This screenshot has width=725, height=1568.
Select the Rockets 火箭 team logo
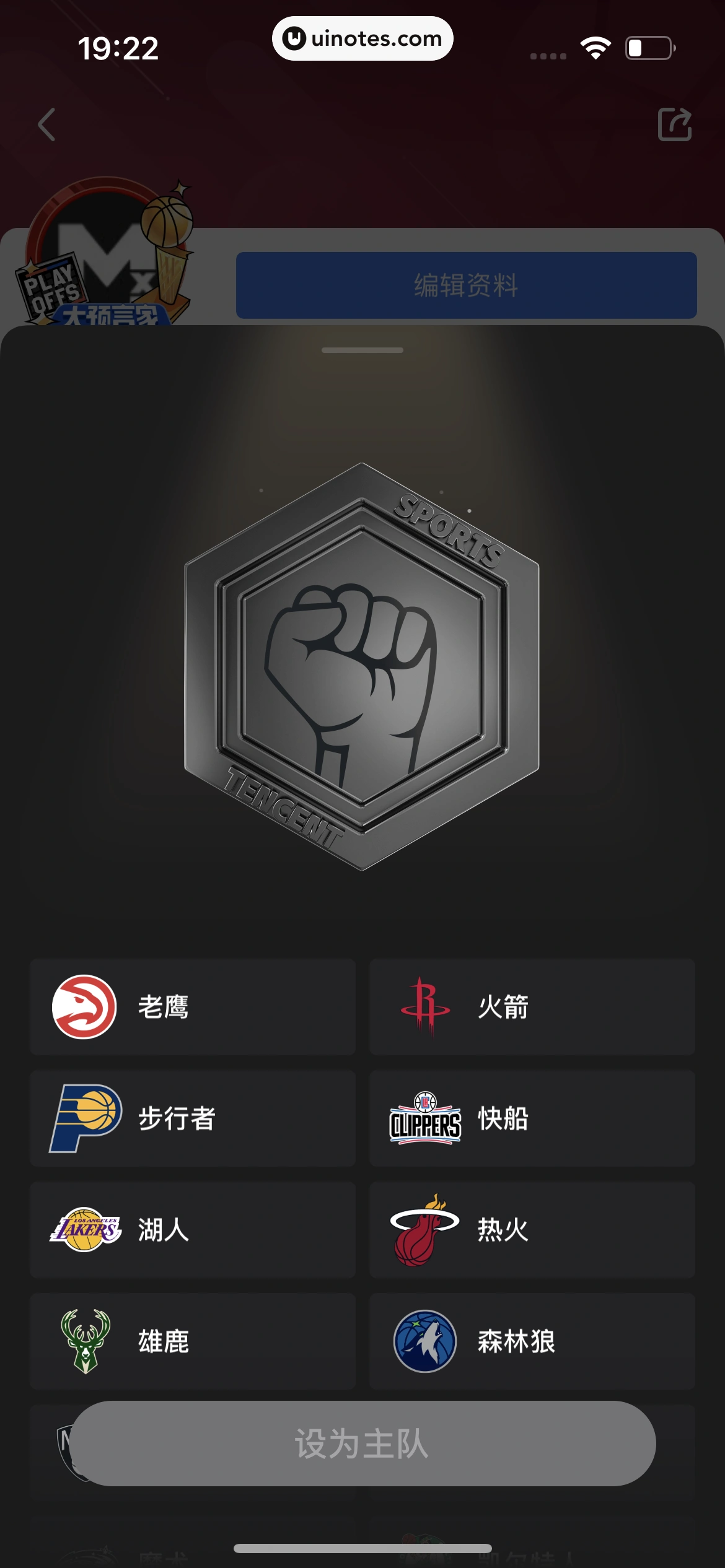pos(426,1006)
